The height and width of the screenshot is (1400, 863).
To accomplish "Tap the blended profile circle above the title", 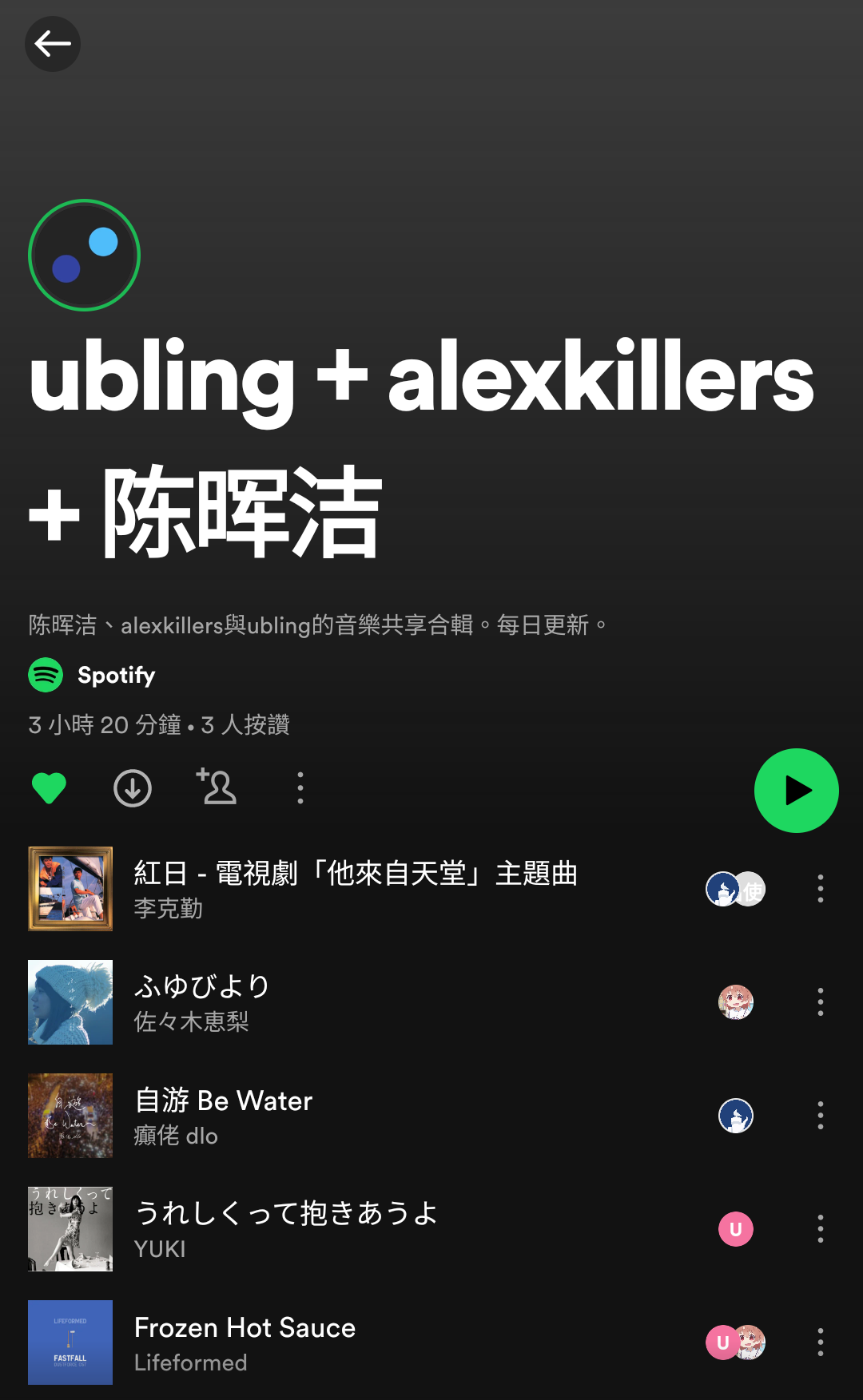I will click(84, 255).
